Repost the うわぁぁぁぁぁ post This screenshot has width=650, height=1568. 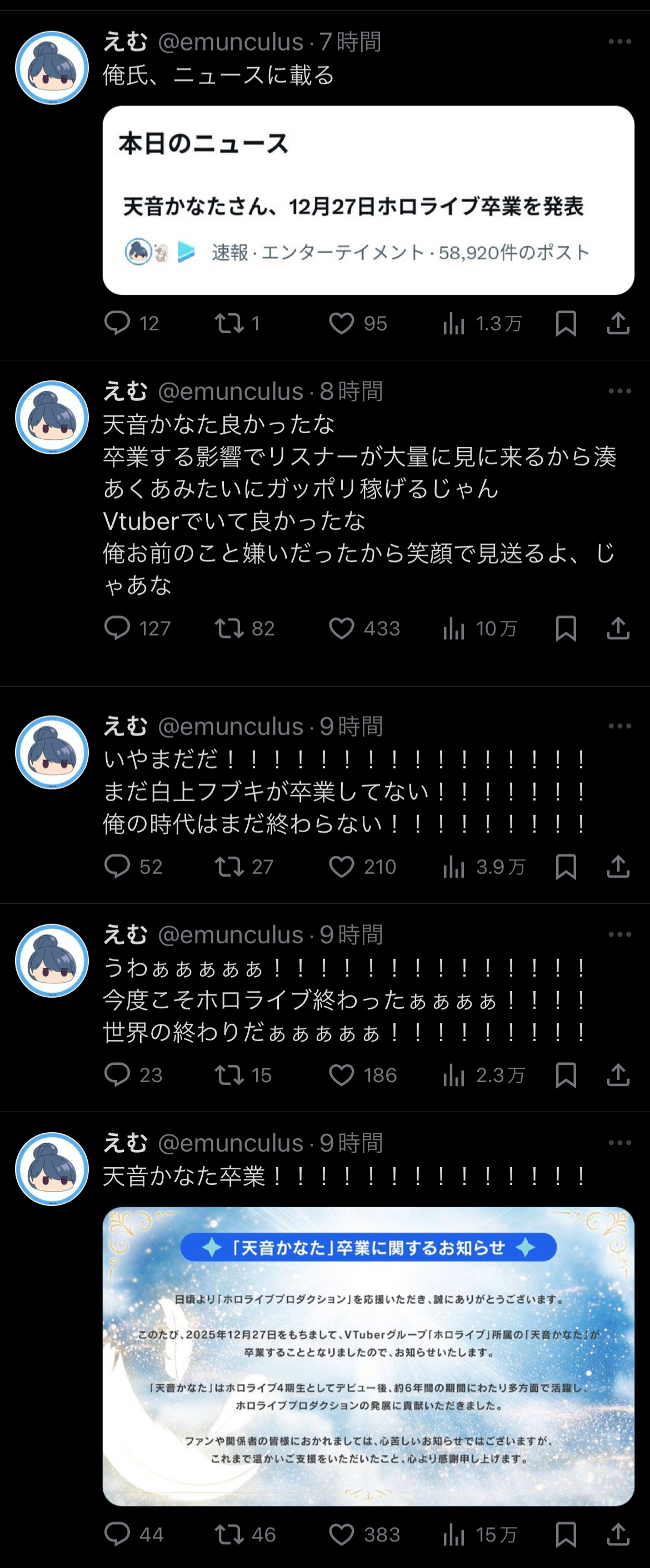pos(229,1075)
